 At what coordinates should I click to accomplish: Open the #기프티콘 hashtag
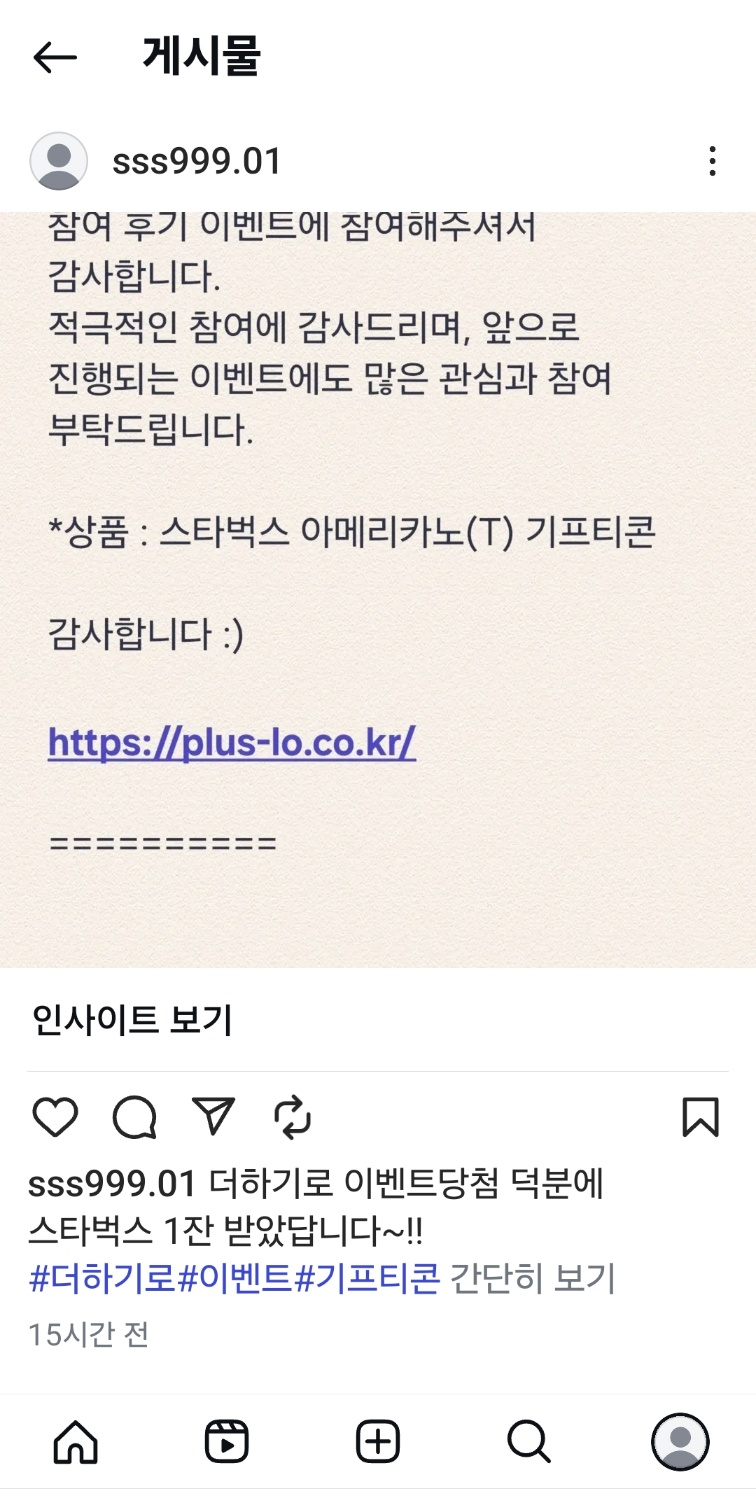click(367, 1278)
